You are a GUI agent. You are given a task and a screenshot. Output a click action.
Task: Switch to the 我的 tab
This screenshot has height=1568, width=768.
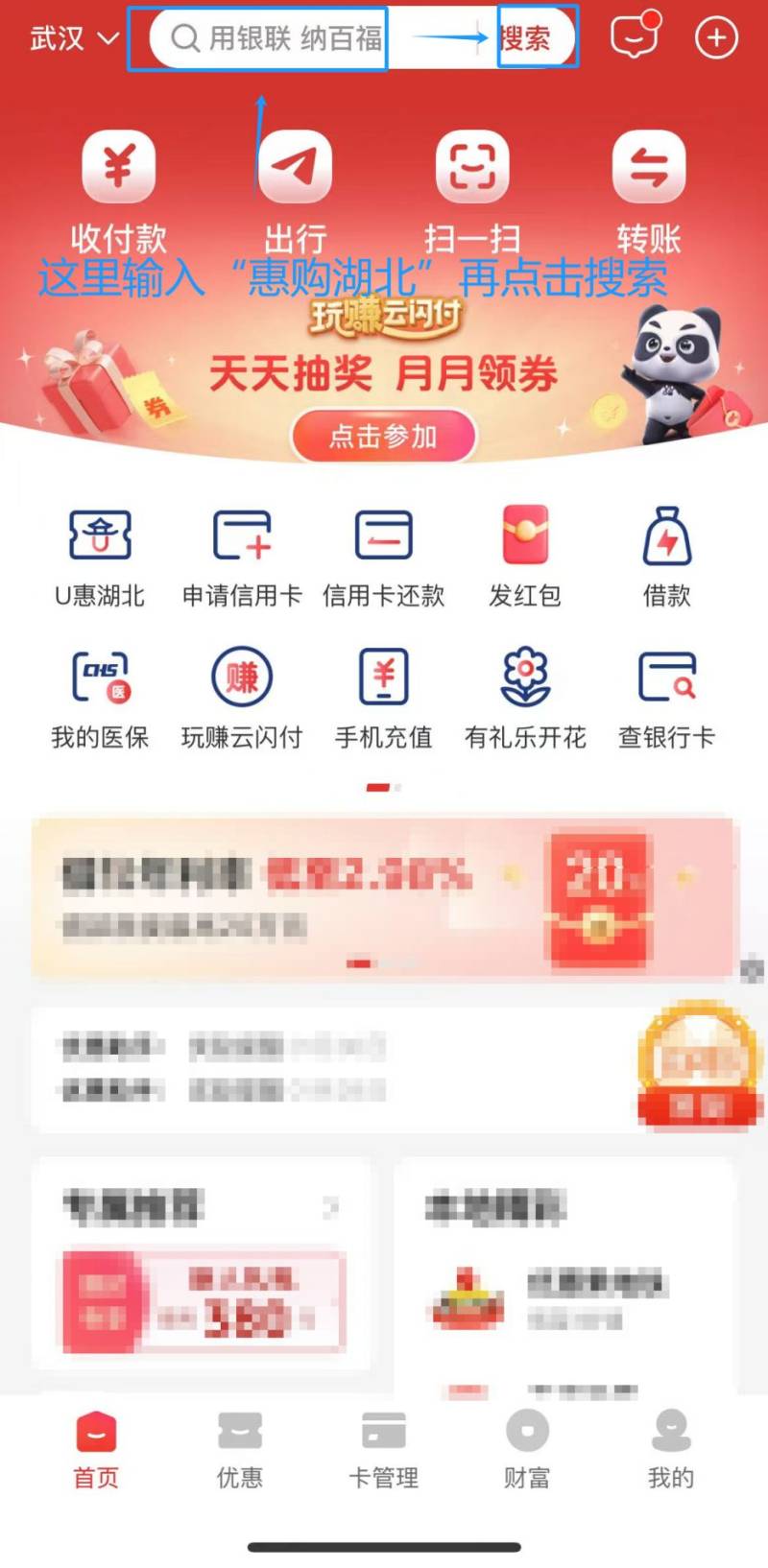[670, 1449]
